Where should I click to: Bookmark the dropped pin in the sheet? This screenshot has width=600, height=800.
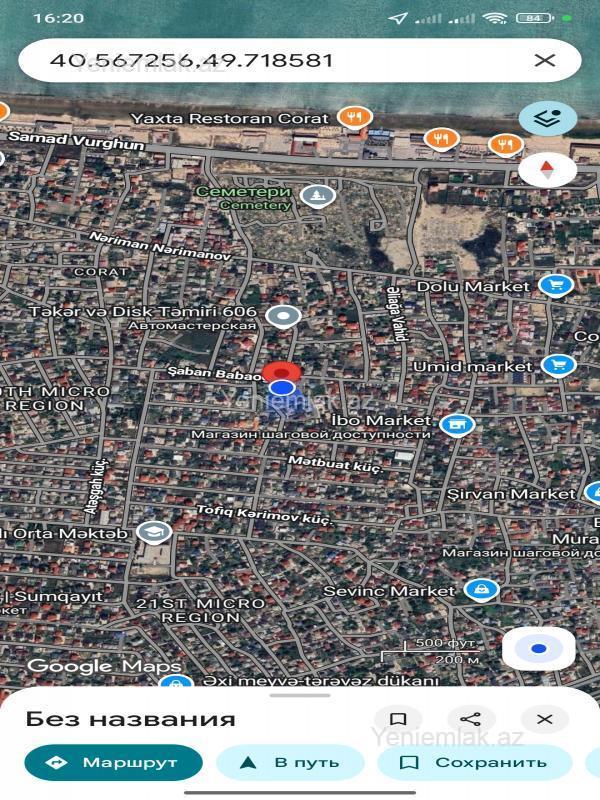(398, 719)
